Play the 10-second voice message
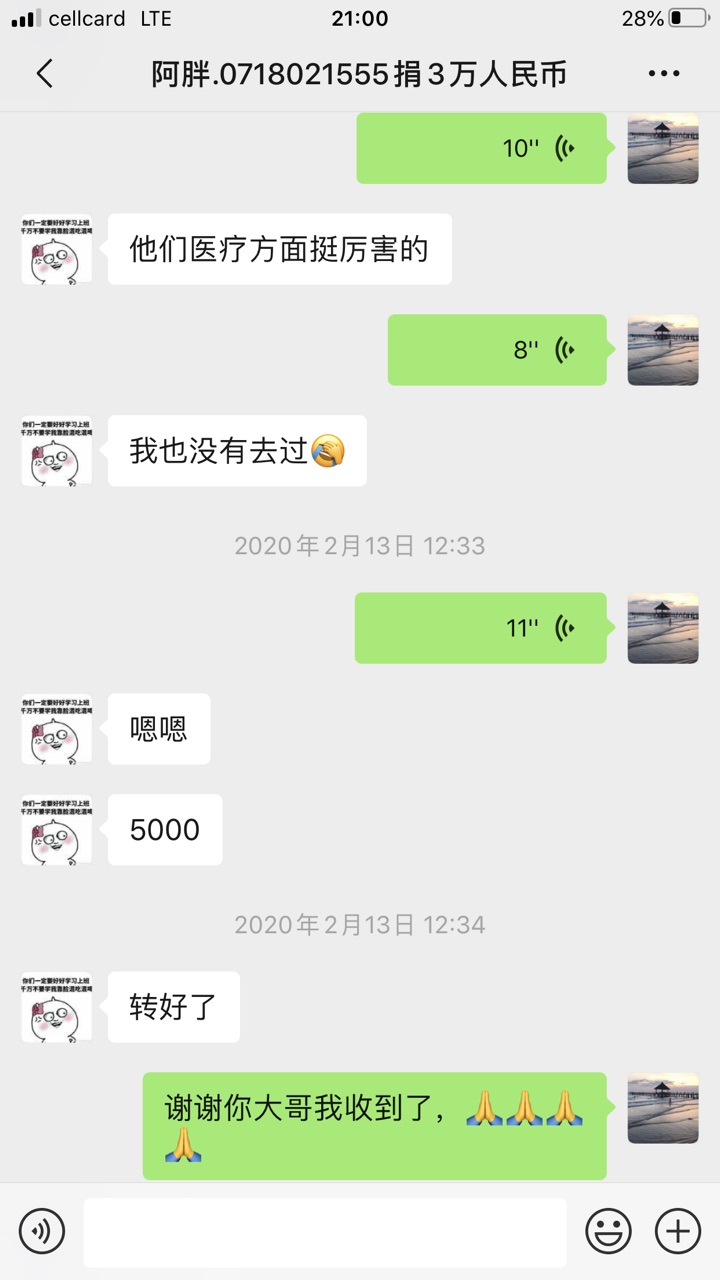720x1280 pixels. (x=481, y=148)
